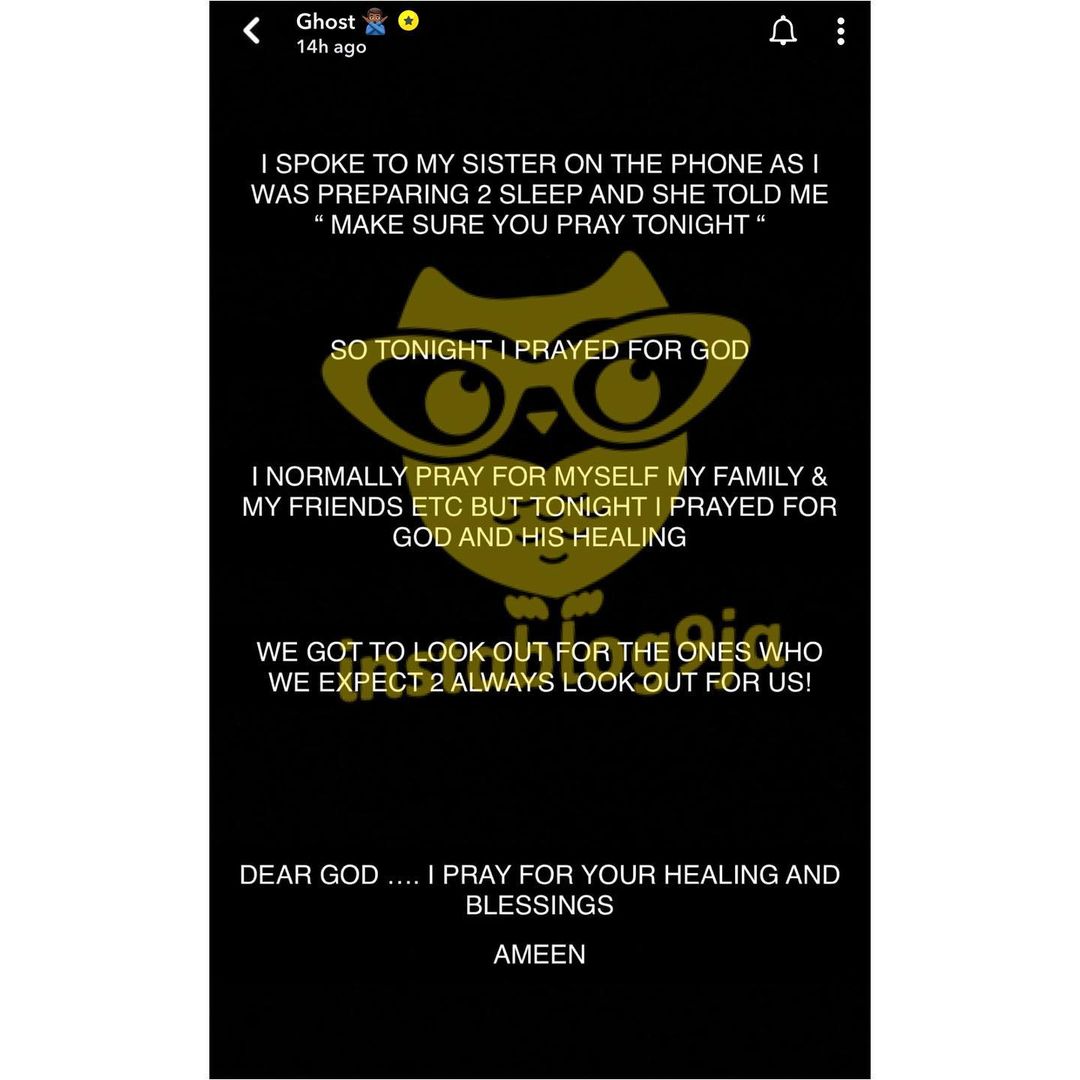Go back using the top-left arrow
1080x1080 pixels.
point(252,31)
